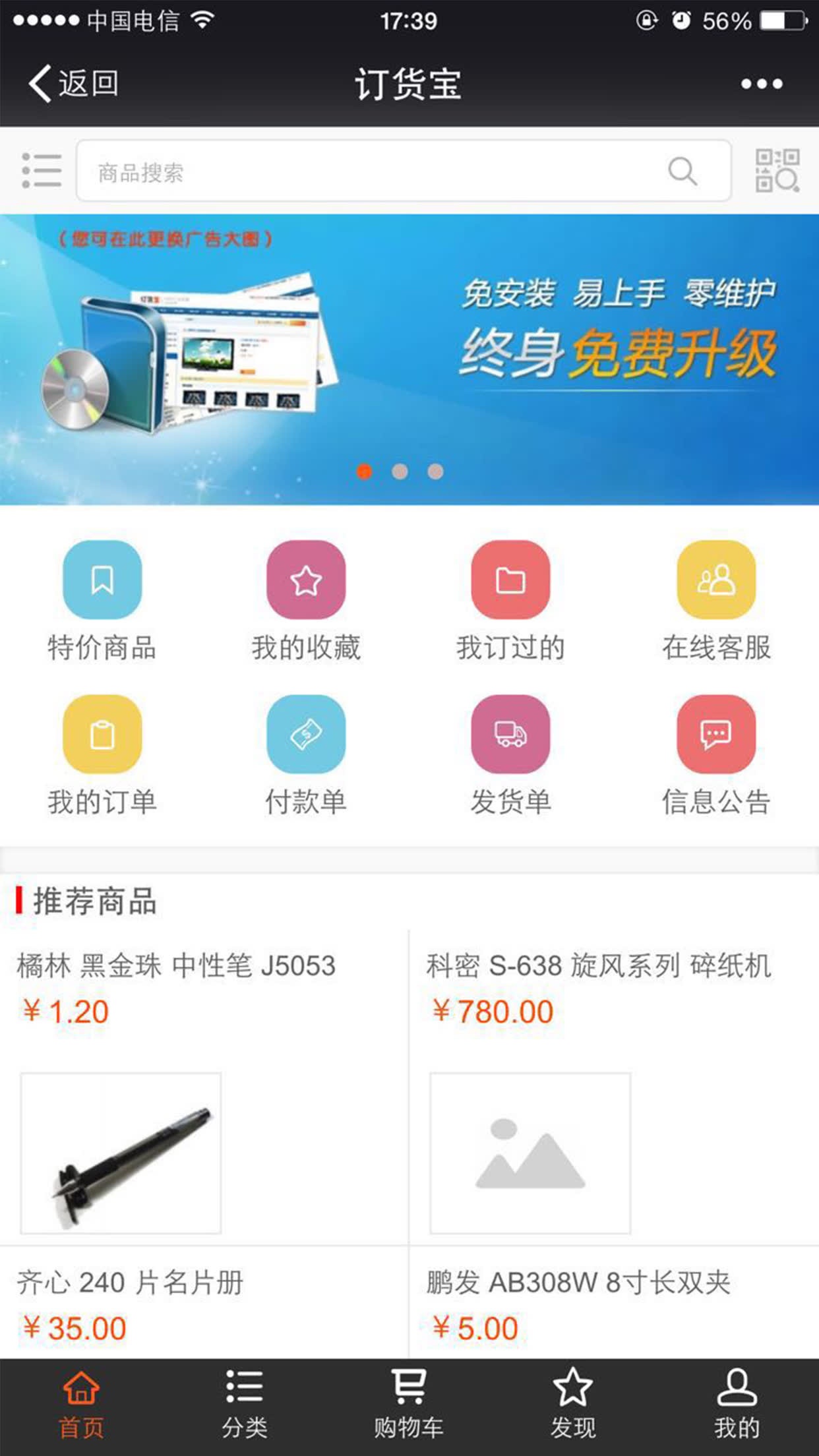Read 信息公告 announcements message icon
The image size is (819, 1456).
pos(716,737)
